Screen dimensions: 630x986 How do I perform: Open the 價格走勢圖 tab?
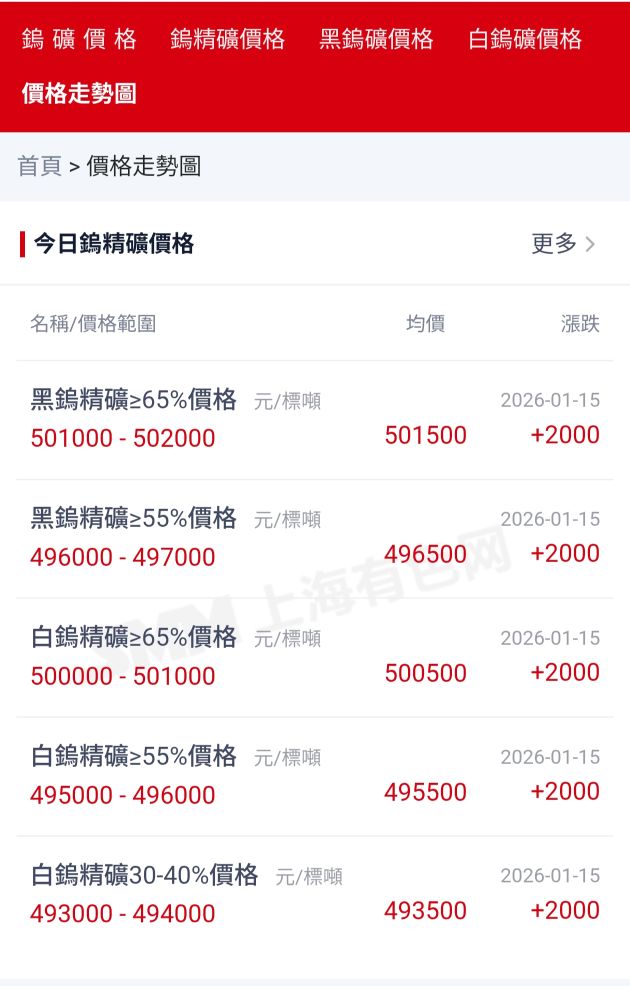(79, 94)
